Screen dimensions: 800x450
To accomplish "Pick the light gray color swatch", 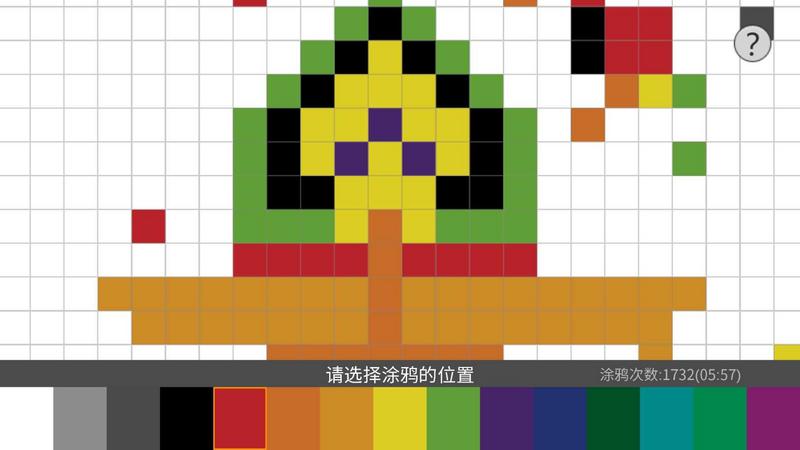I will click(80, 418).
